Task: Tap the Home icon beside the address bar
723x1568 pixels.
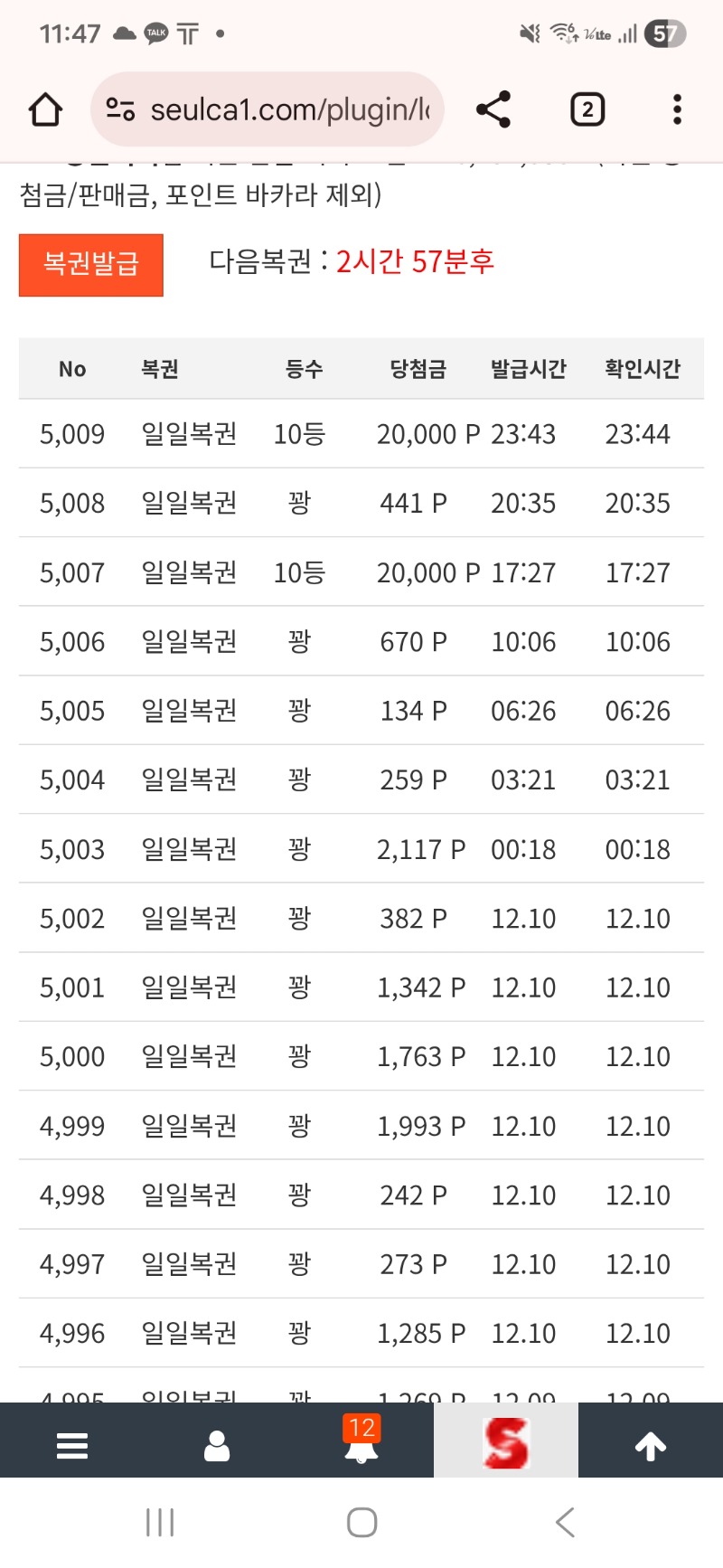Action: point(43,109)
